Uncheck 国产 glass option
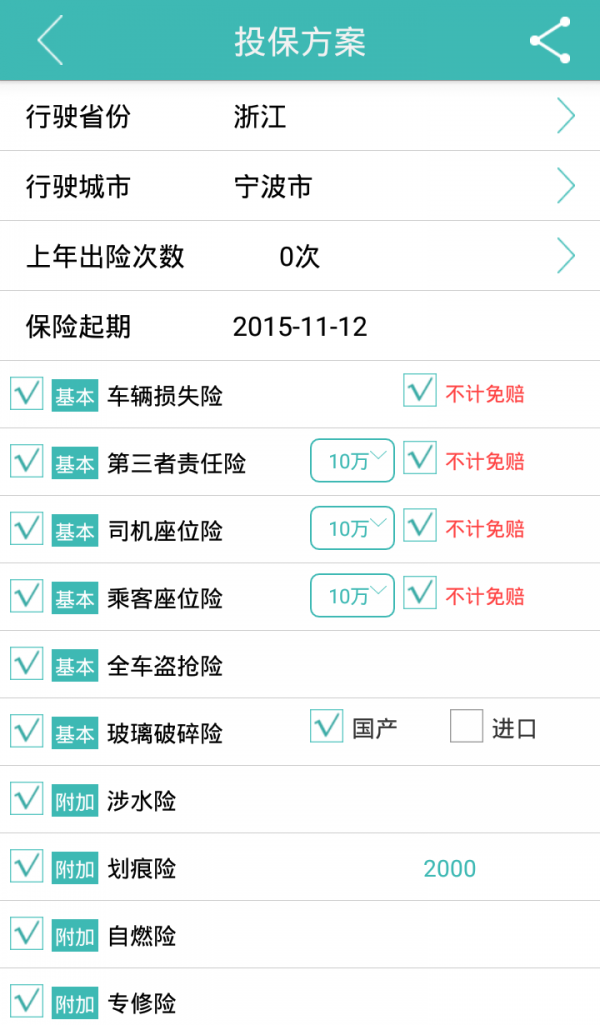The height and width of the screenshot is (1025, 600). [327, 727]
